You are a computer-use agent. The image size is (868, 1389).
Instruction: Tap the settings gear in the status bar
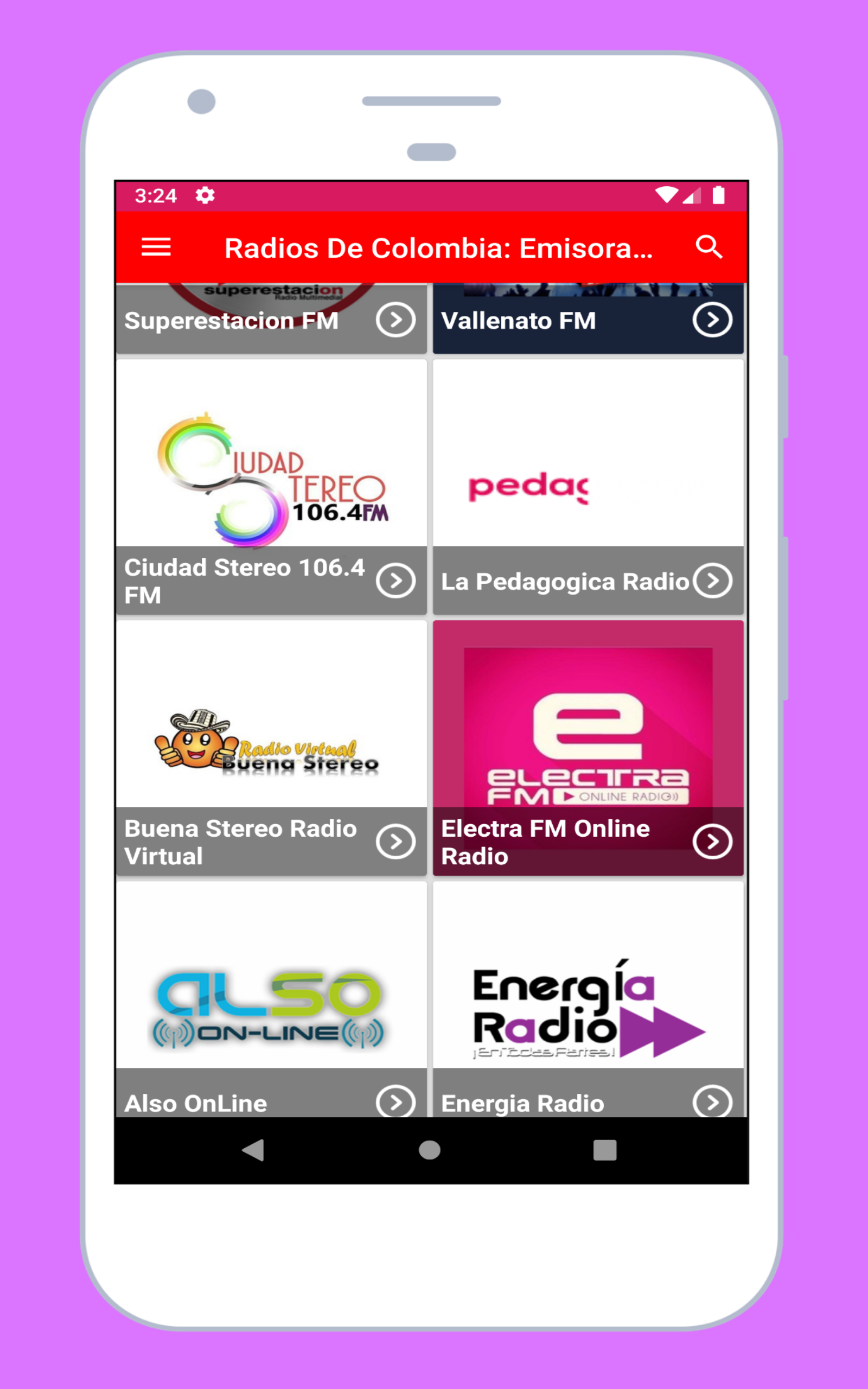click(x=205, y=195)
